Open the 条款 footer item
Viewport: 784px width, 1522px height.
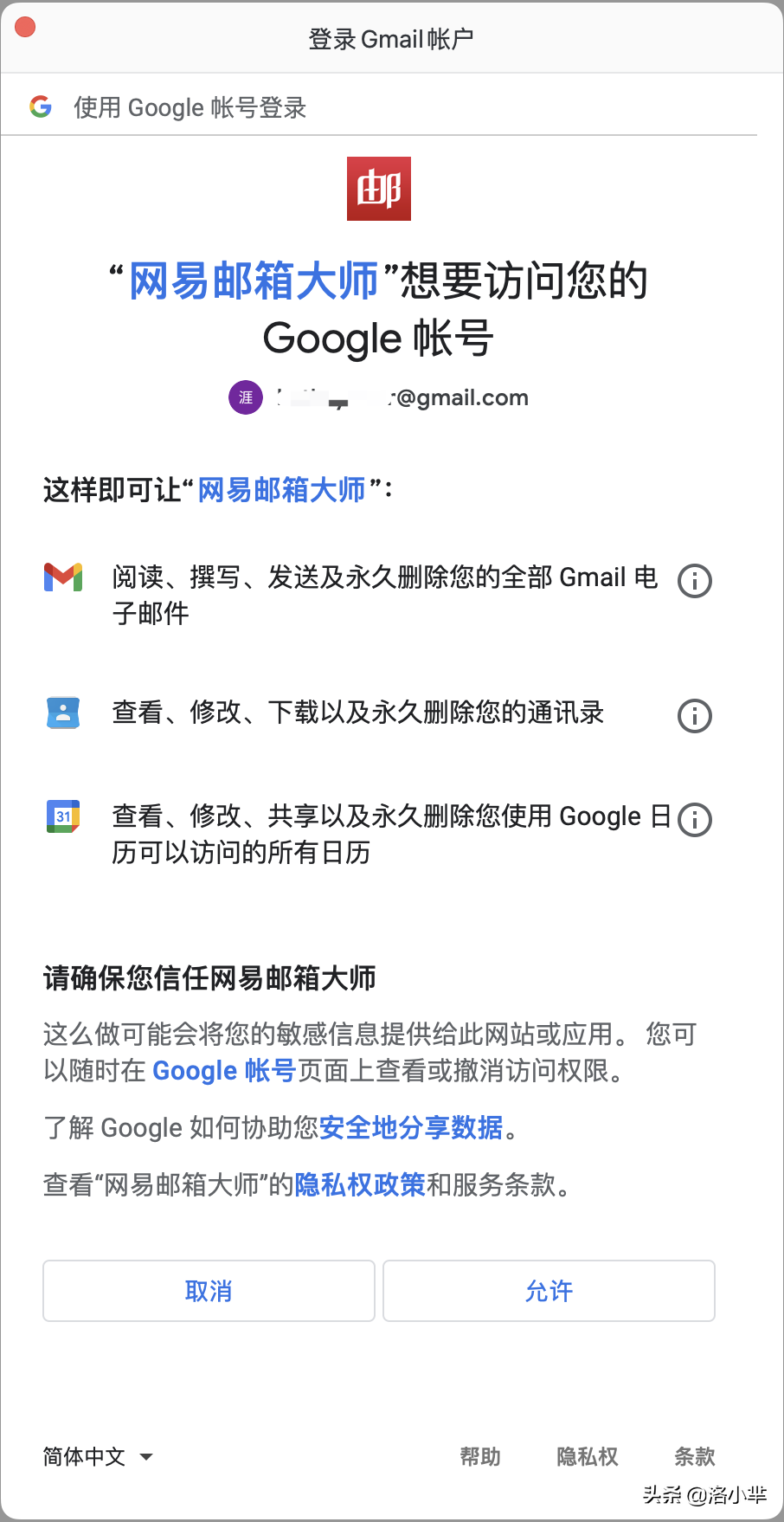point(693,1456)
